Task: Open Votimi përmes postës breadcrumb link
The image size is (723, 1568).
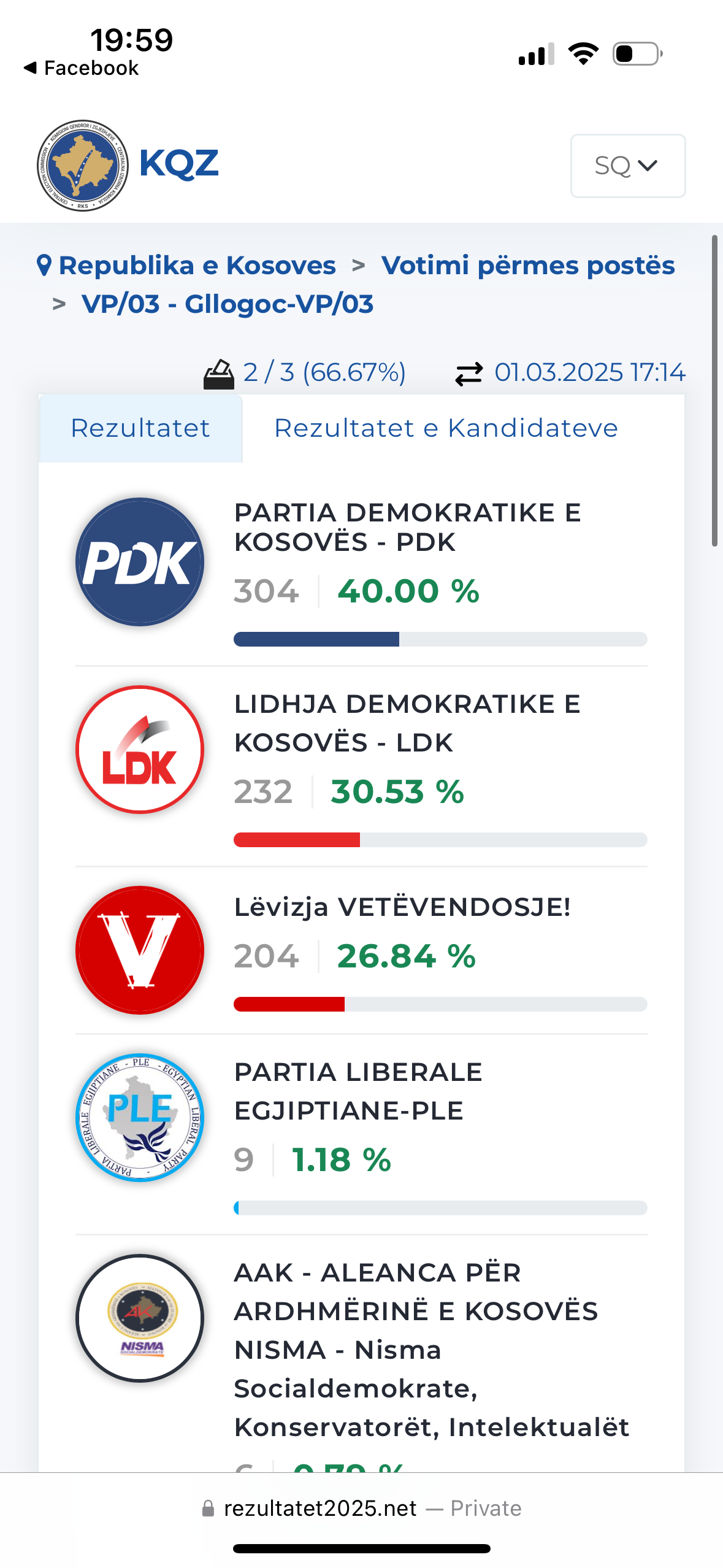Action: pos(528,265)
